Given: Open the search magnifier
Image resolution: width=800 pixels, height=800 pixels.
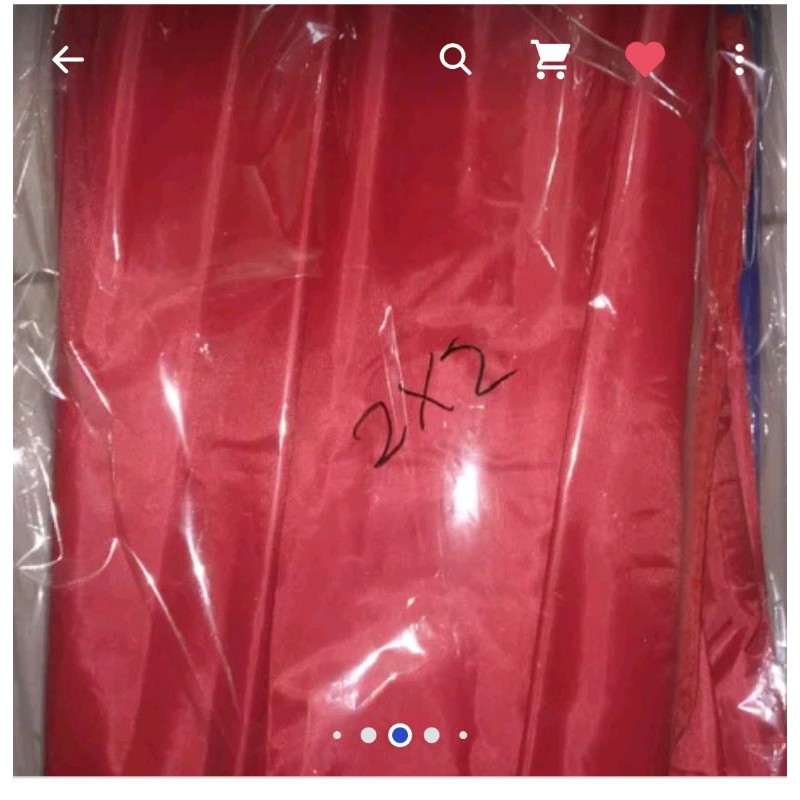Looking at the screenshot, I should click(455, 60).
